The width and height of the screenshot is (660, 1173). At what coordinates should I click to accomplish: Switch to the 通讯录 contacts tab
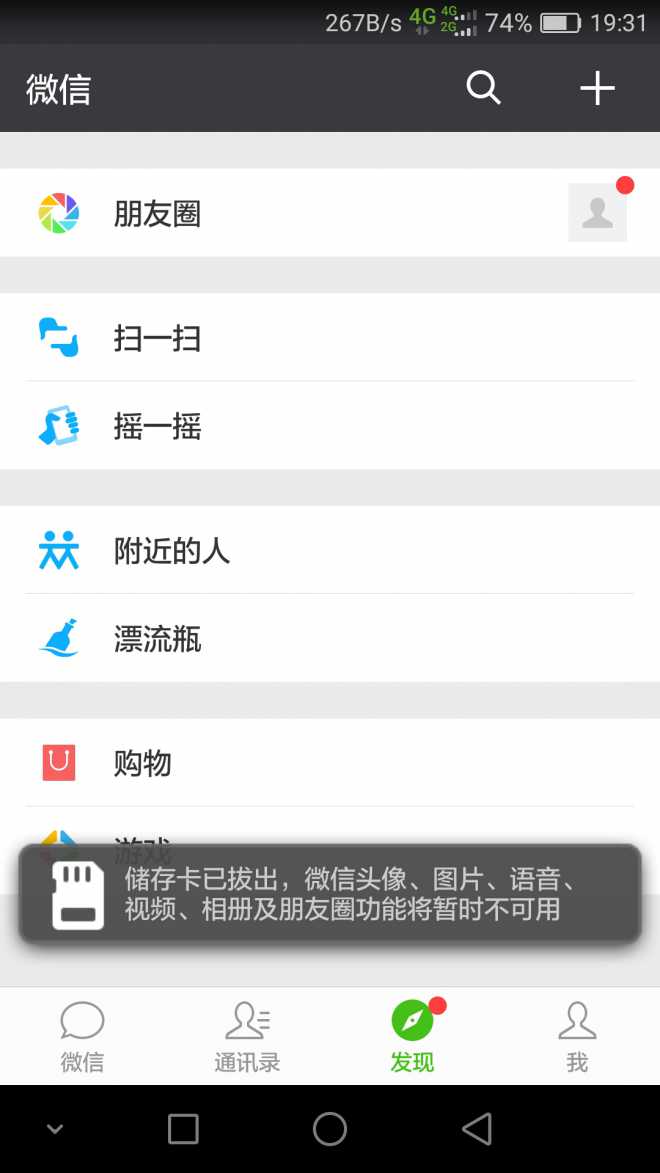(x=247, y=1036)
